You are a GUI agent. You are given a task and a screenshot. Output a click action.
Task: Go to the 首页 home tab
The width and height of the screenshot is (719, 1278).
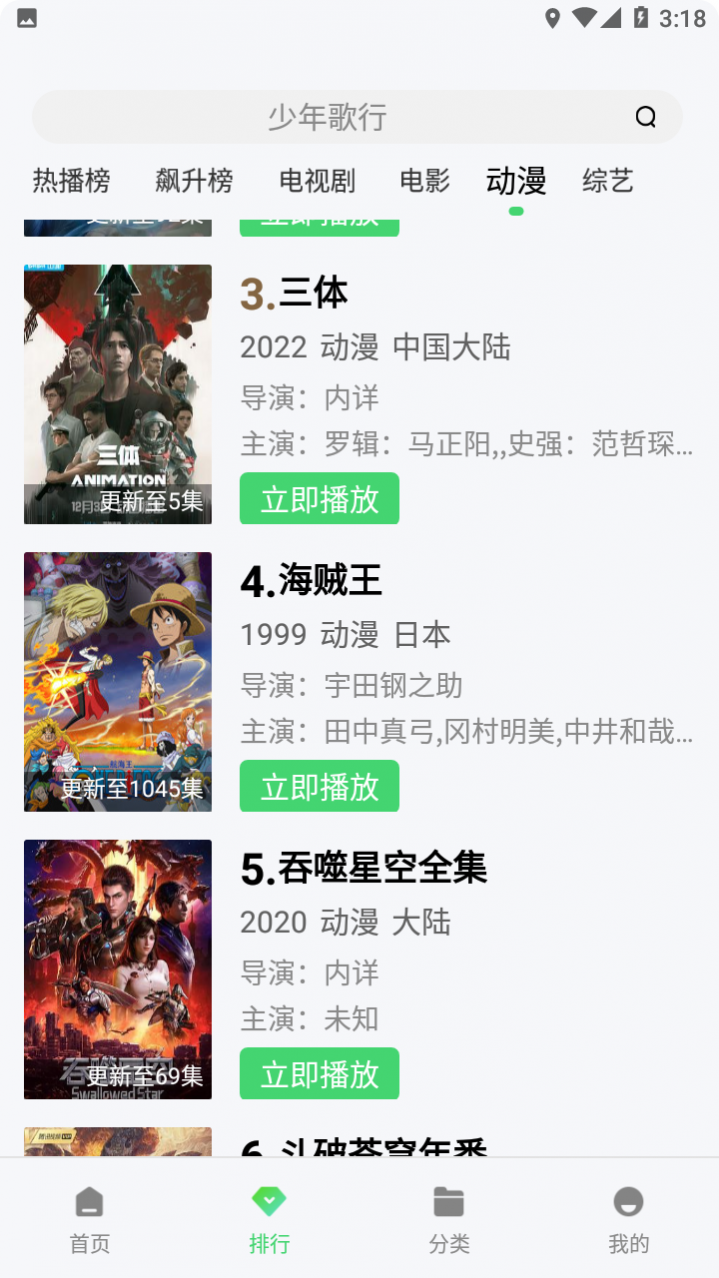tap(90, 1219)
